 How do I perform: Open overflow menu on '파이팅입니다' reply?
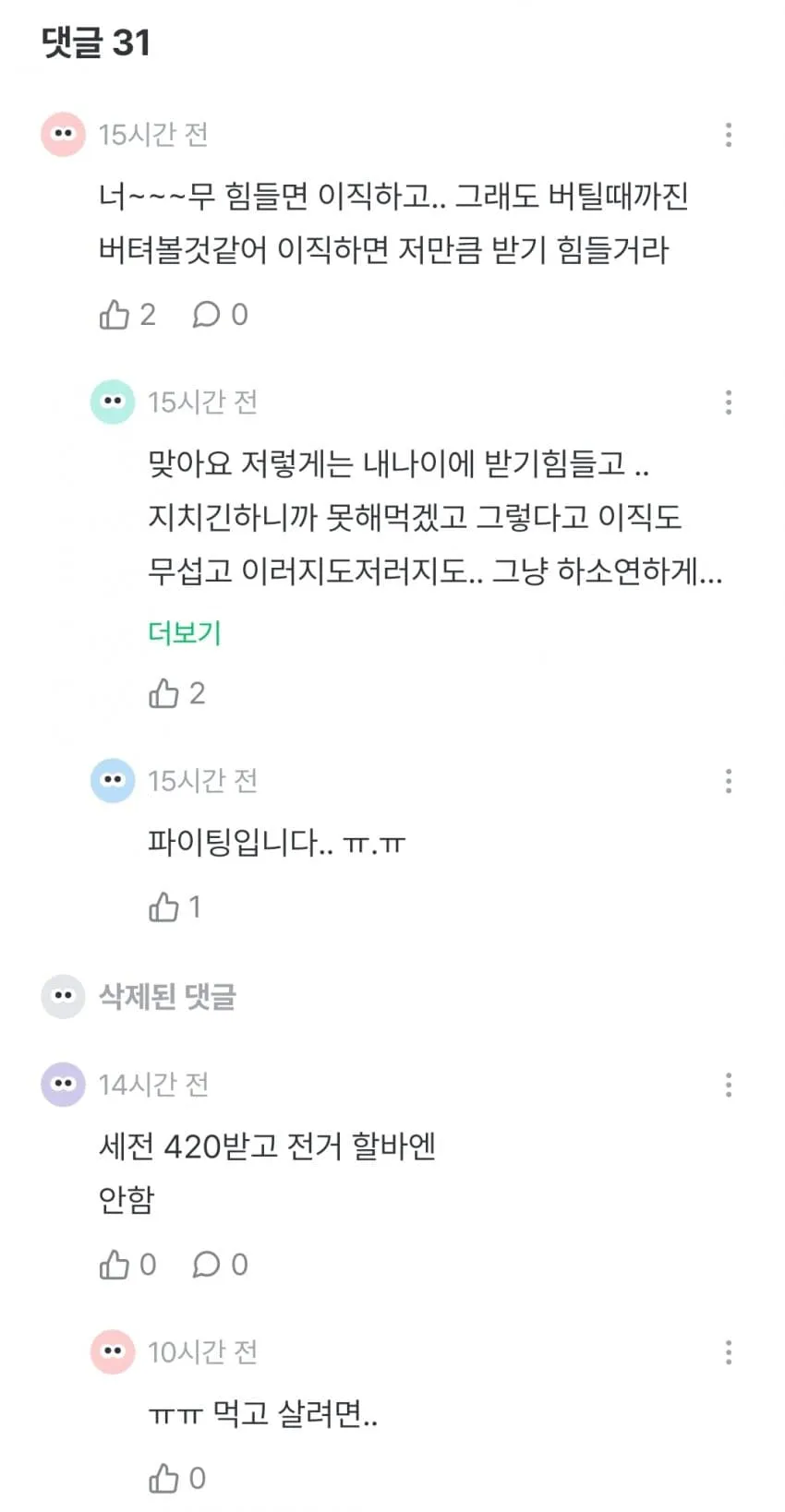click(729, 781)
